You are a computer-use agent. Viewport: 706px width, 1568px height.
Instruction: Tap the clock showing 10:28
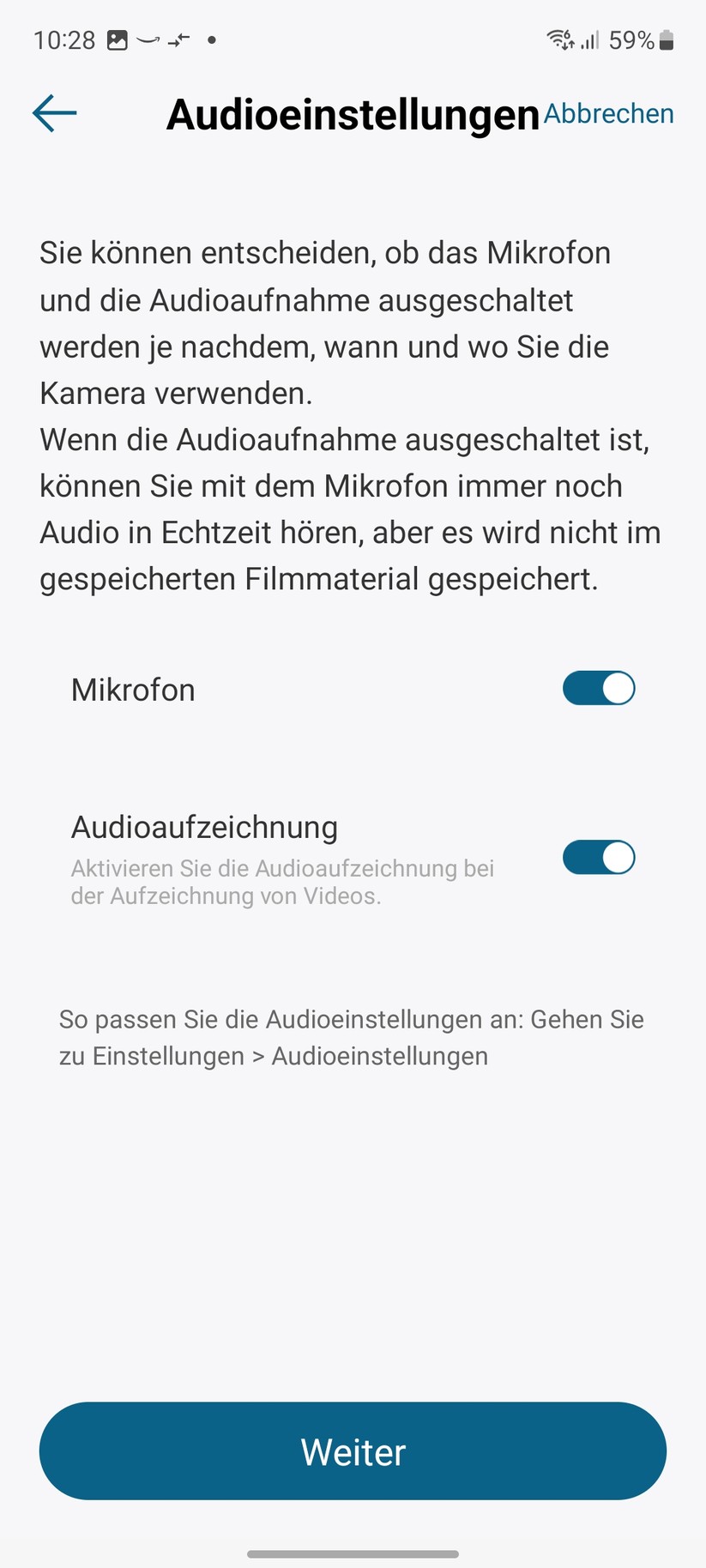pyautogui.click(x=66, y=39)
